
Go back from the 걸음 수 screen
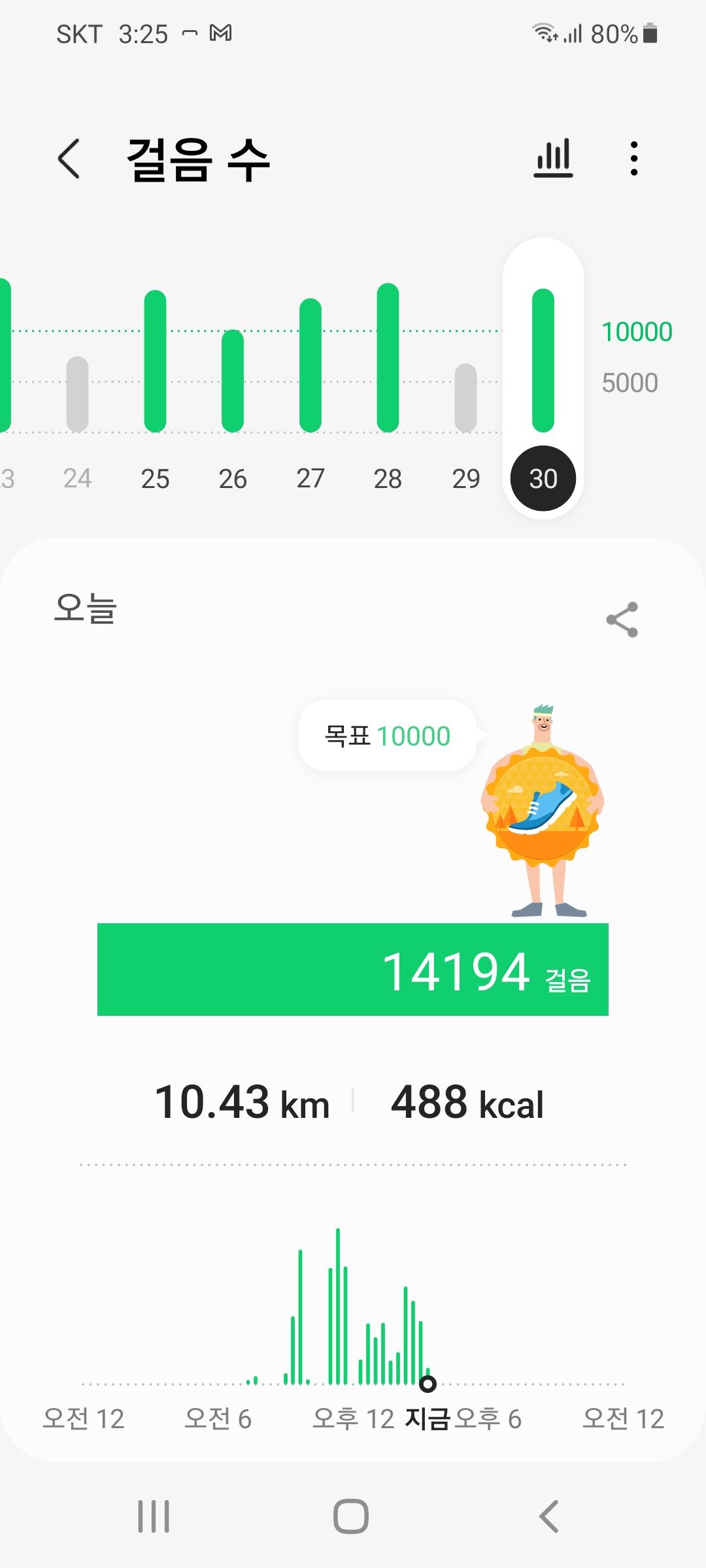pyautogui.click(x=69, y=159)
